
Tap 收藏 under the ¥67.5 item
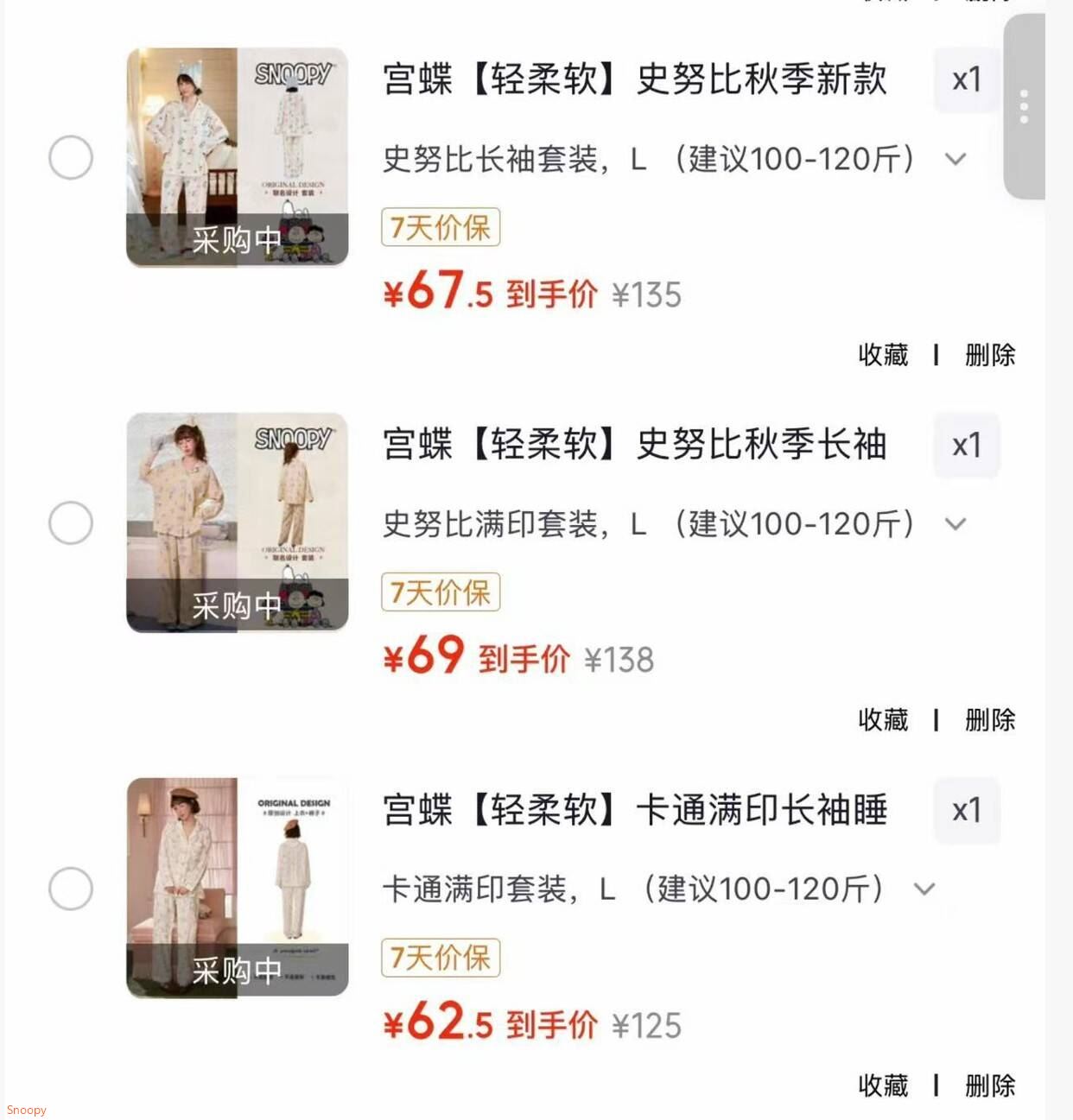coord(883,355)
